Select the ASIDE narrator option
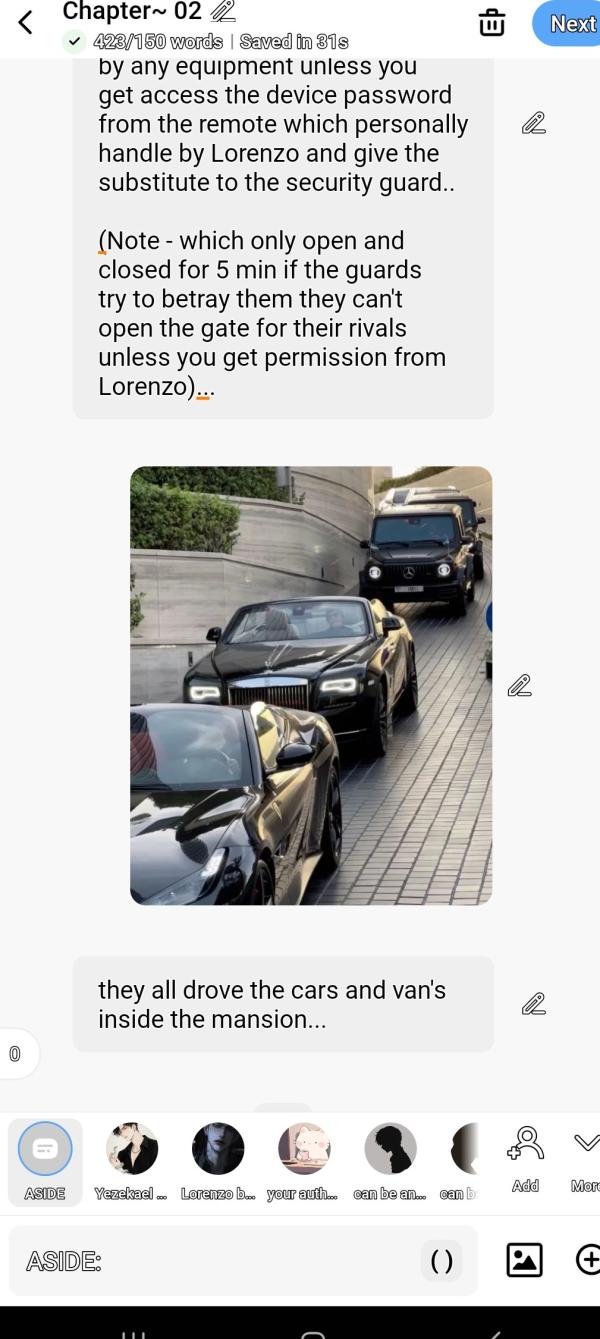 pos(45,1160)
